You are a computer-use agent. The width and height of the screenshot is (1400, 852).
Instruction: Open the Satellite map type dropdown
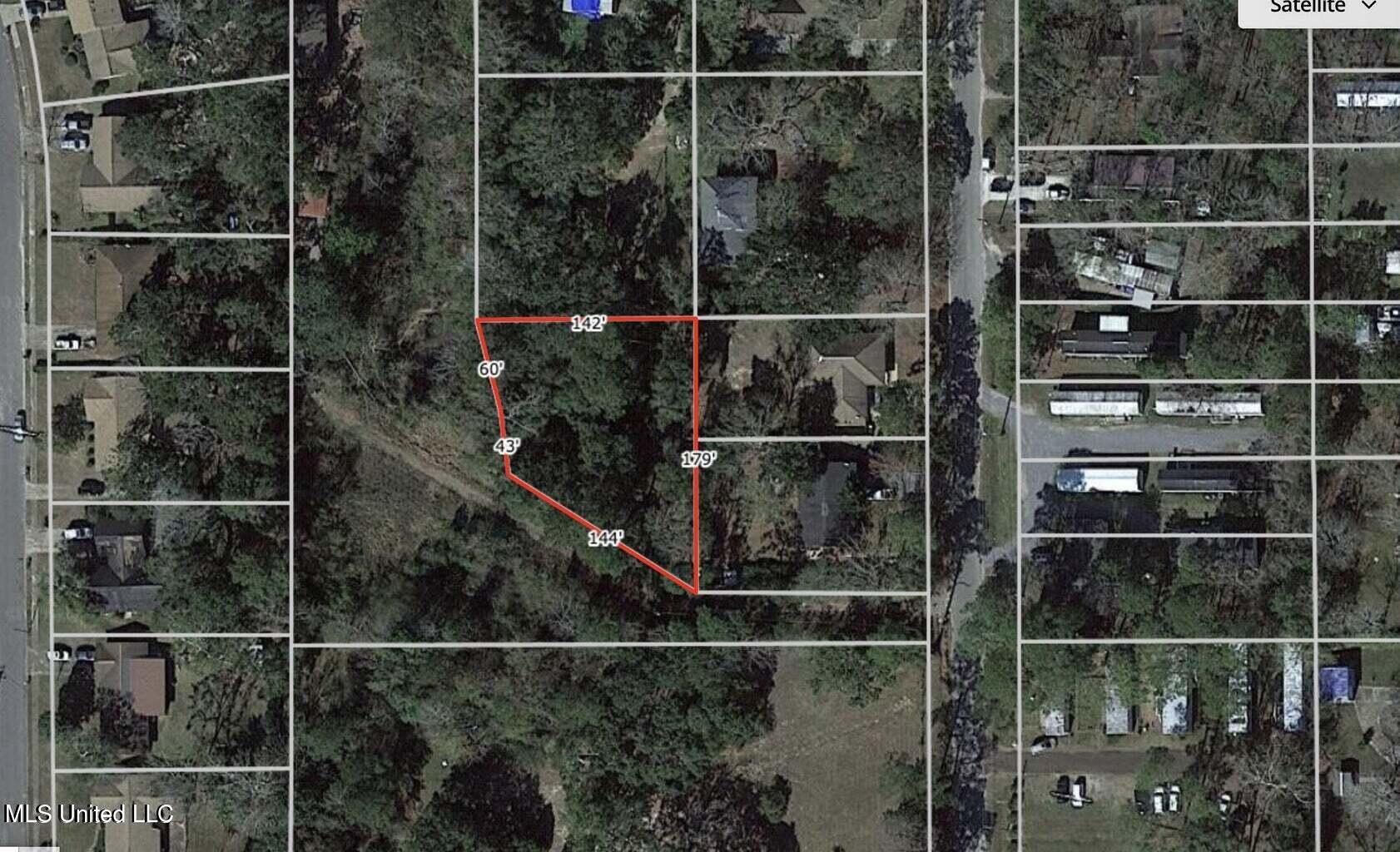[1320, 10]
